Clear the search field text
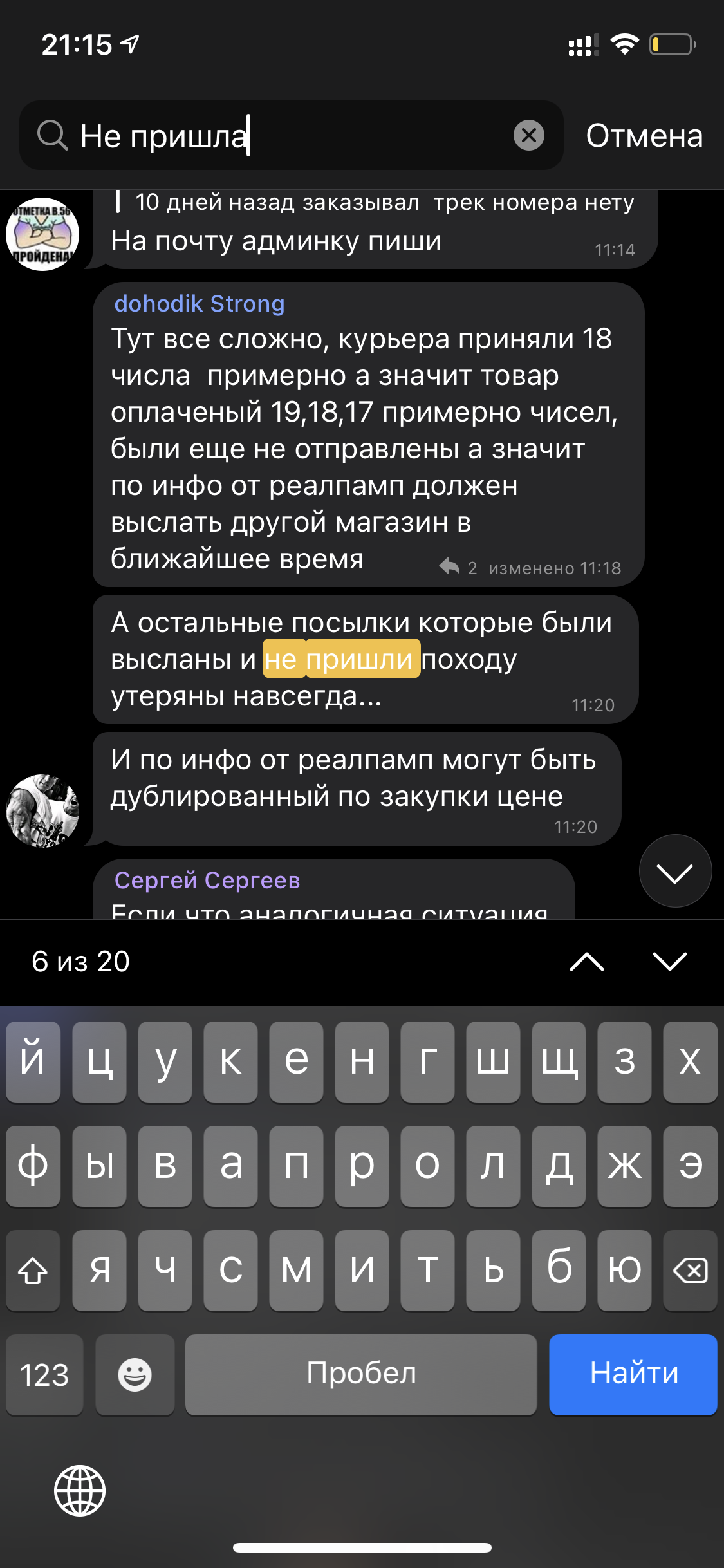 click(x=528, y=136)
